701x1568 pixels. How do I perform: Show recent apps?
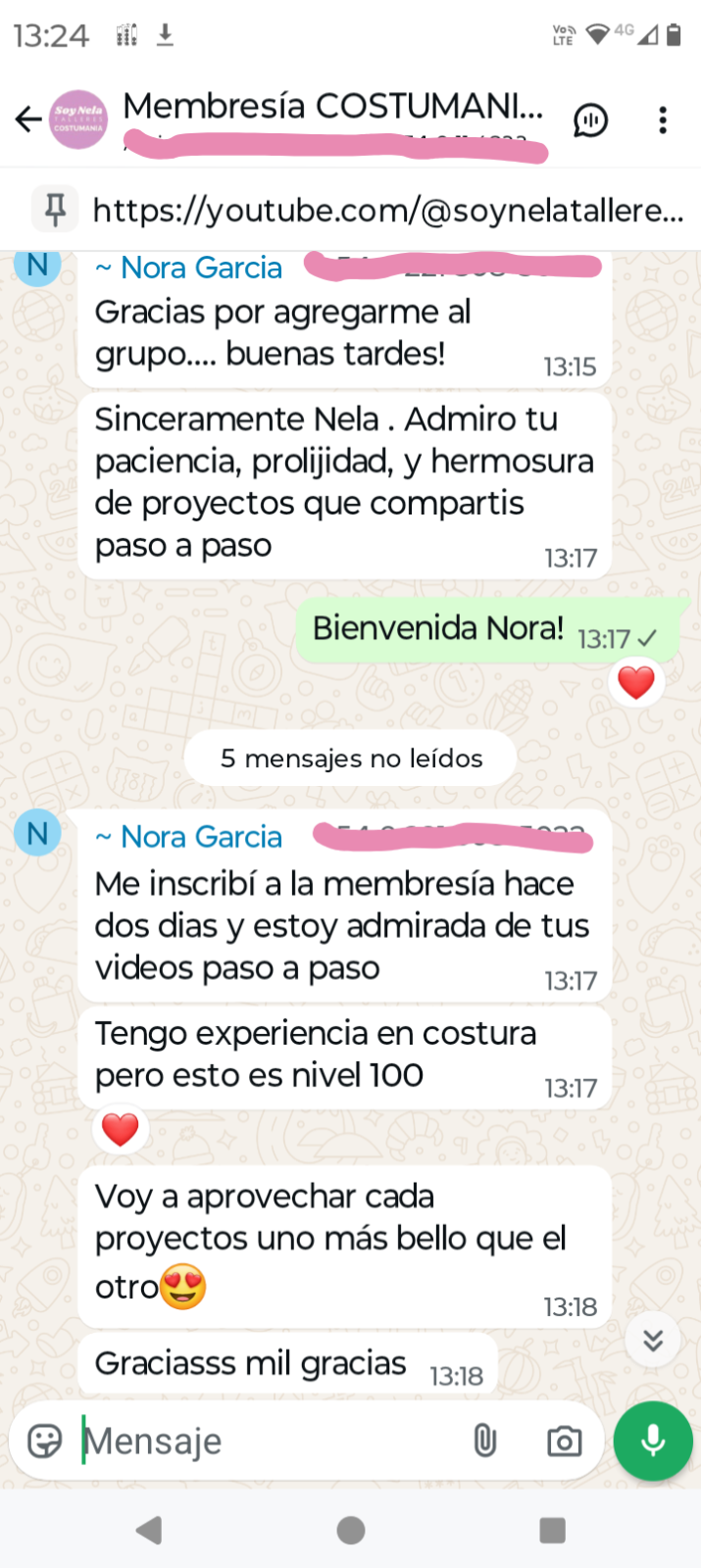tap(552, 1530)
